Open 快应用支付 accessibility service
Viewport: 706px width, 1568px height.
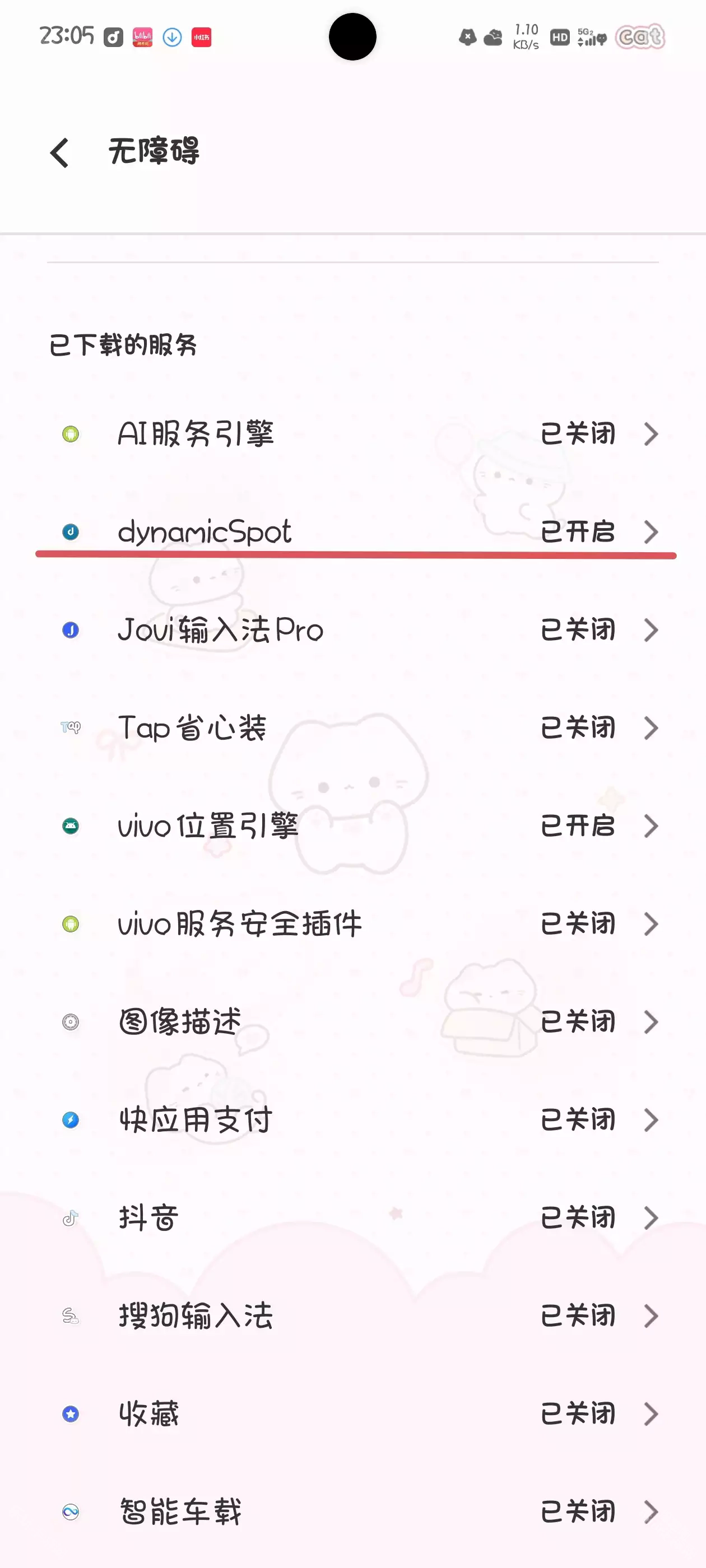pyautogui.click(x=352, y=1120)
